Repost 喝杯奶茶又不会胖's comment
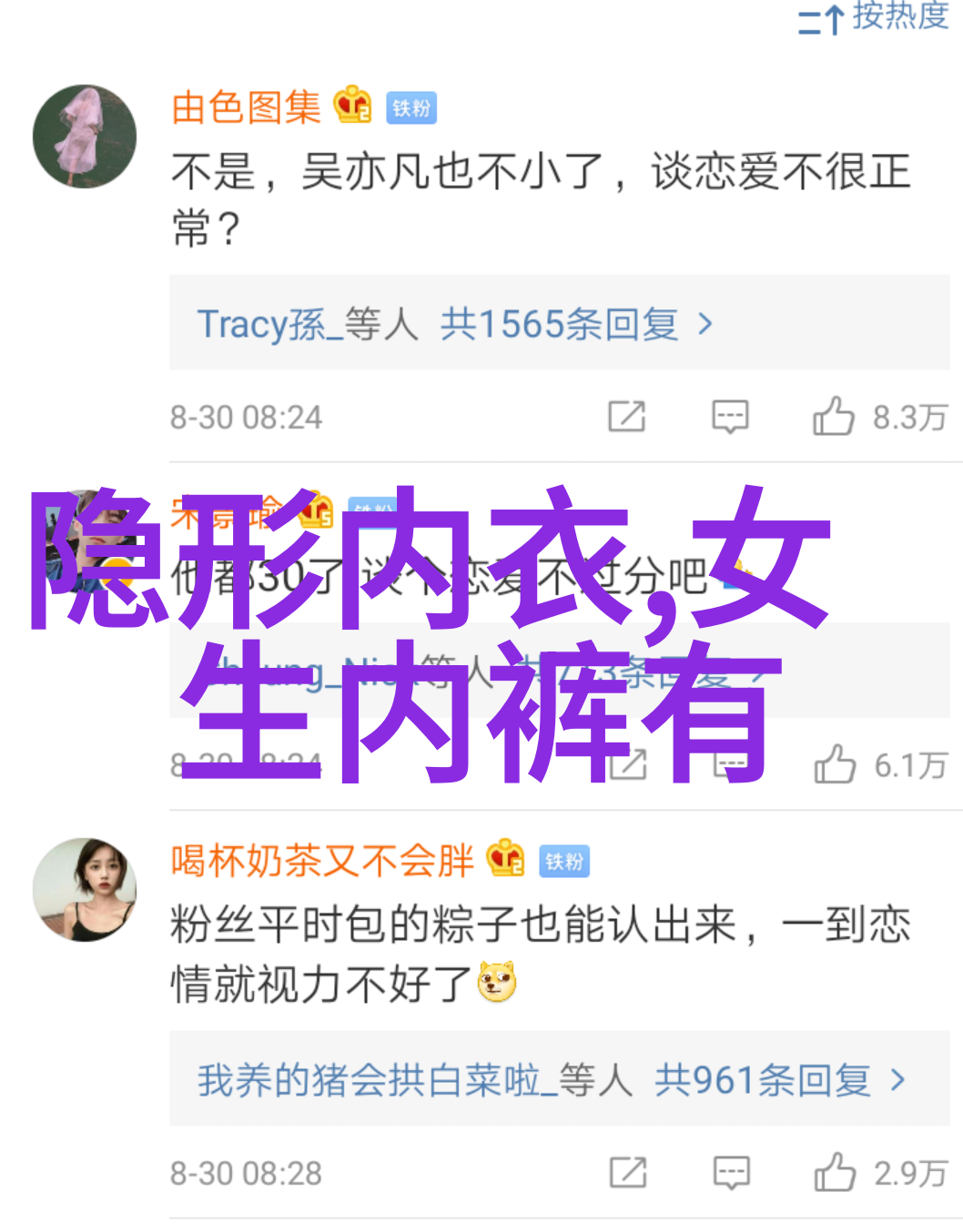 (628, 1173)
